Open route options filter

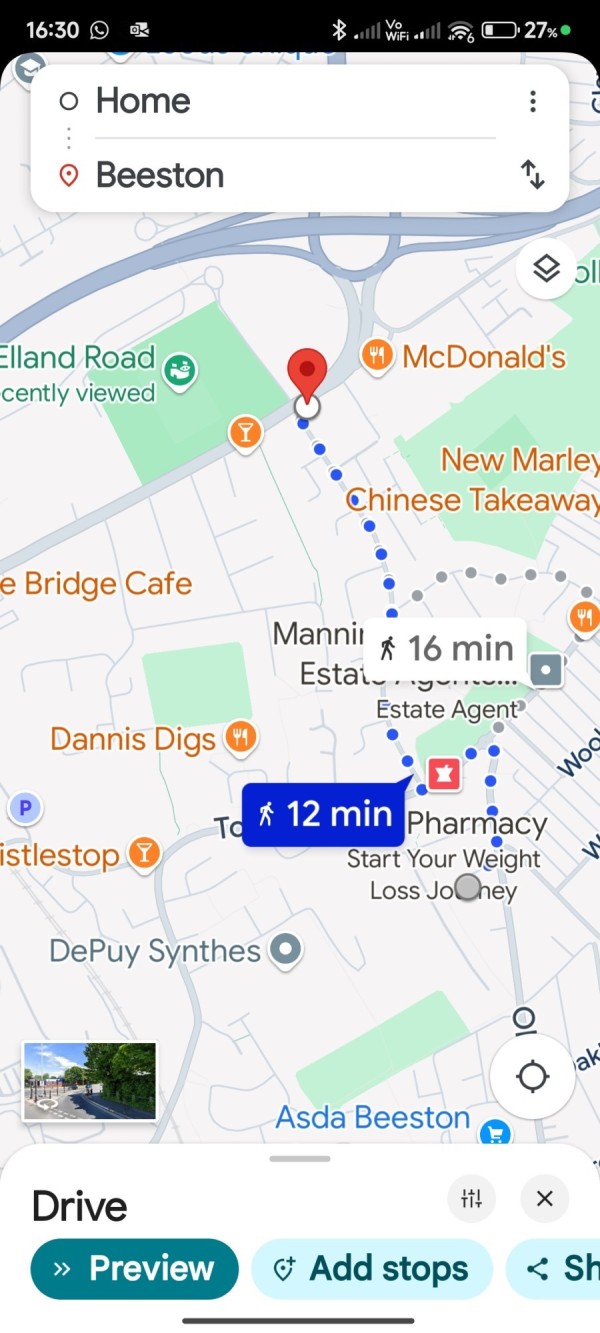(x=472, y=1198)
